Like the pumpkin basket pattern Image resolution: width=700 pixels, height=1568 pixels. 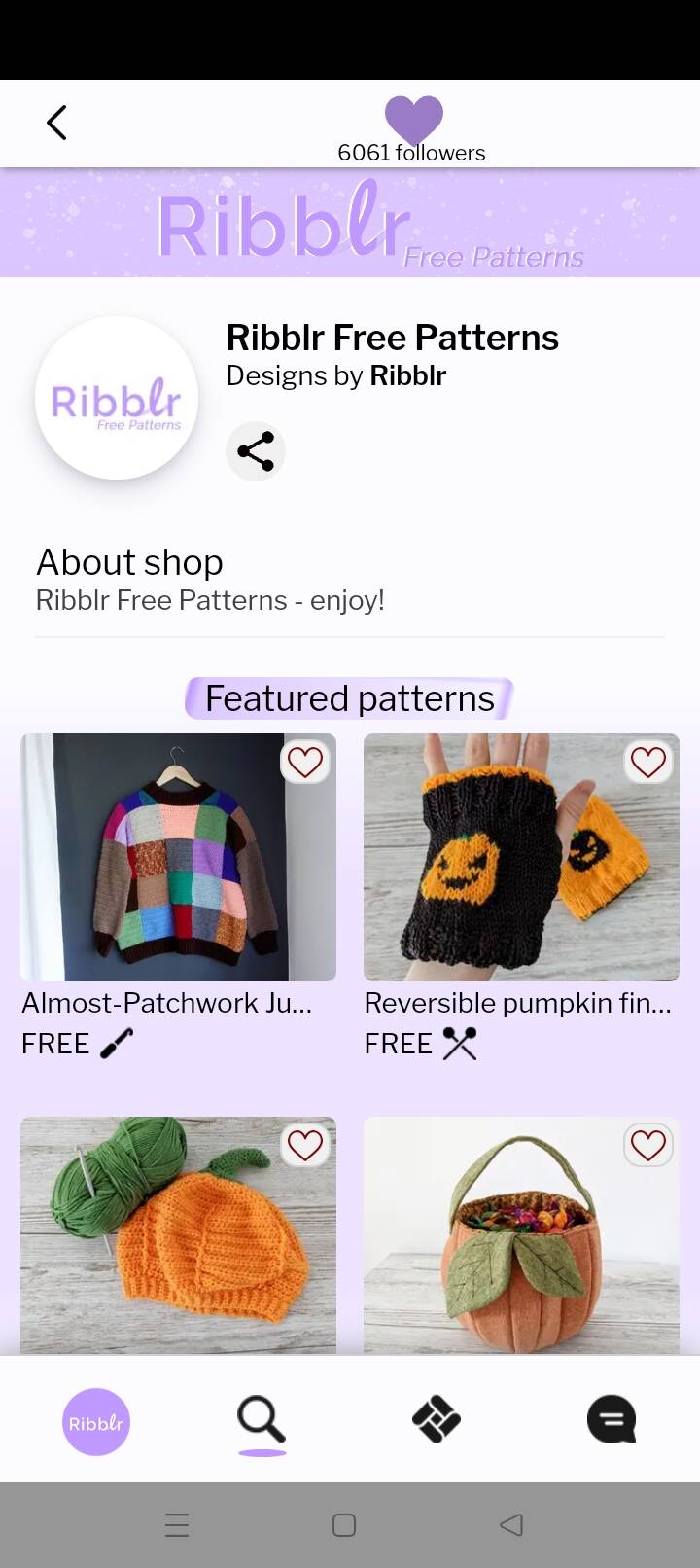pos(647,1145)
